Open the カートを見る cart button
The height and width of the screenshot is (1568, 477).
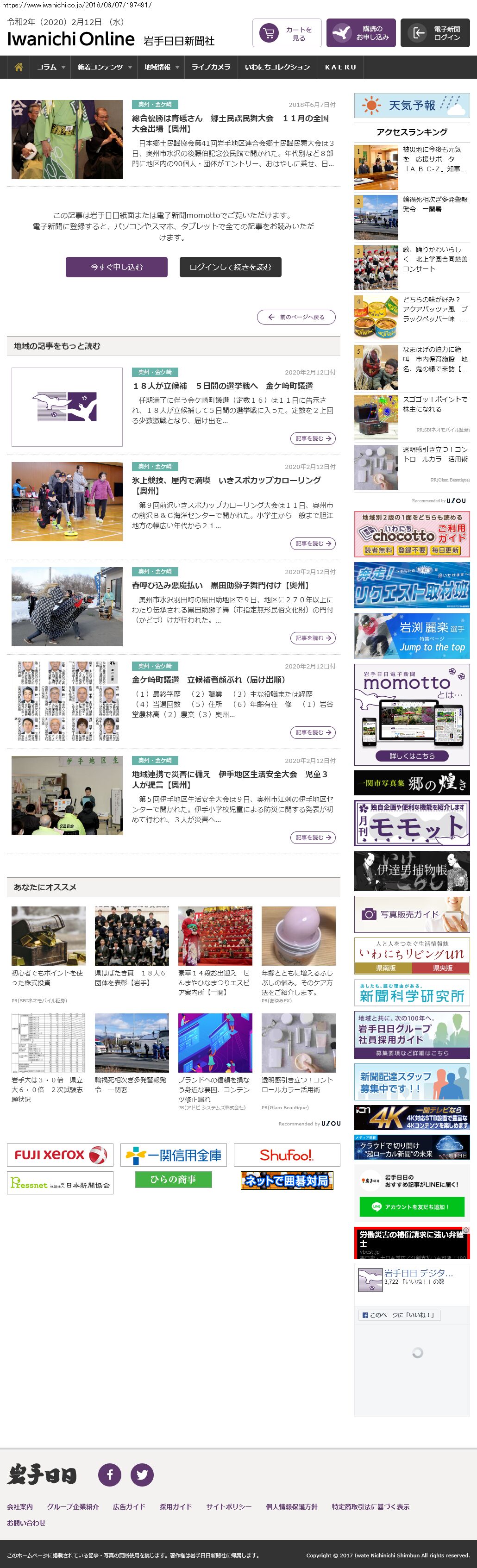(x=287, y=33)
